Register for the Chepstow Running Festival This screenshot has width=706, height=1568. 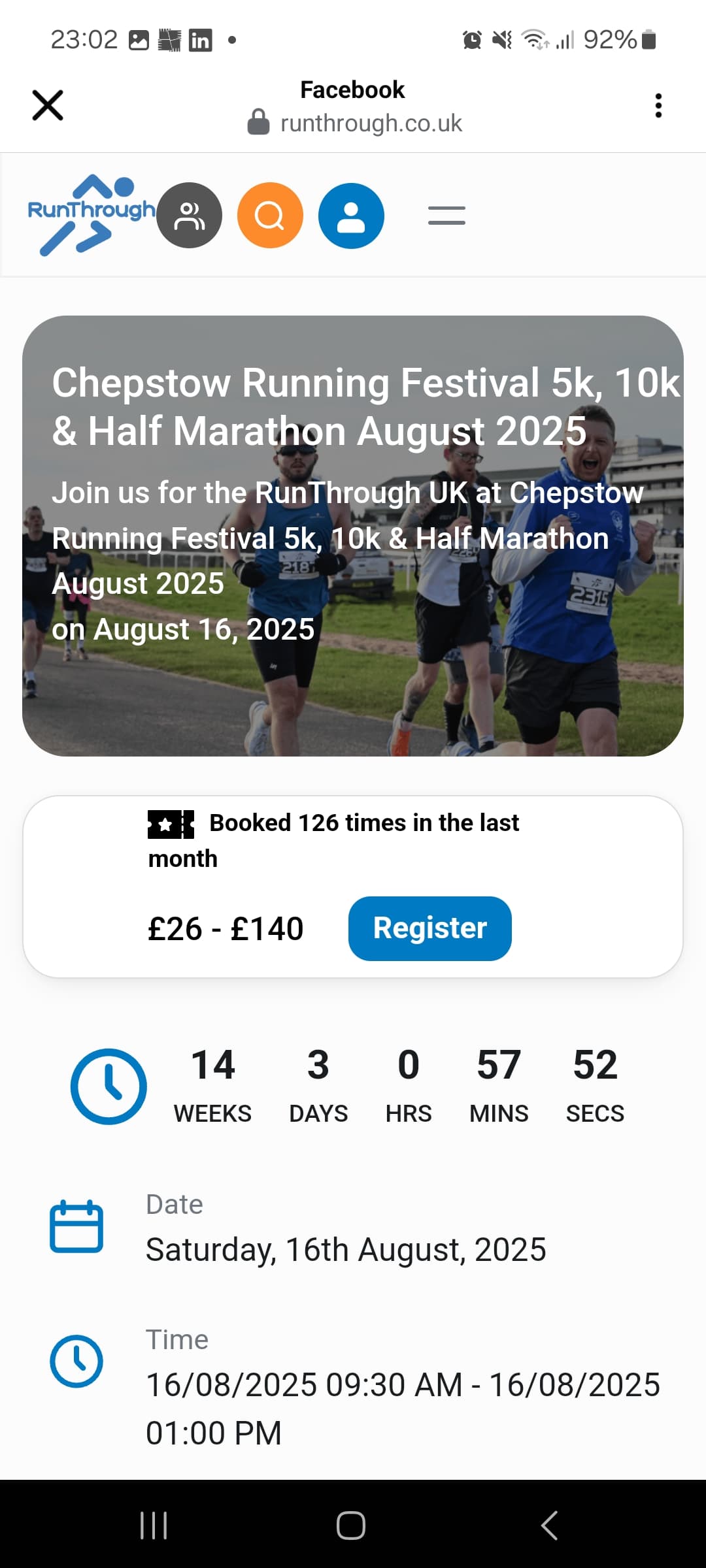pyautogui.click(x=429, y=928)
